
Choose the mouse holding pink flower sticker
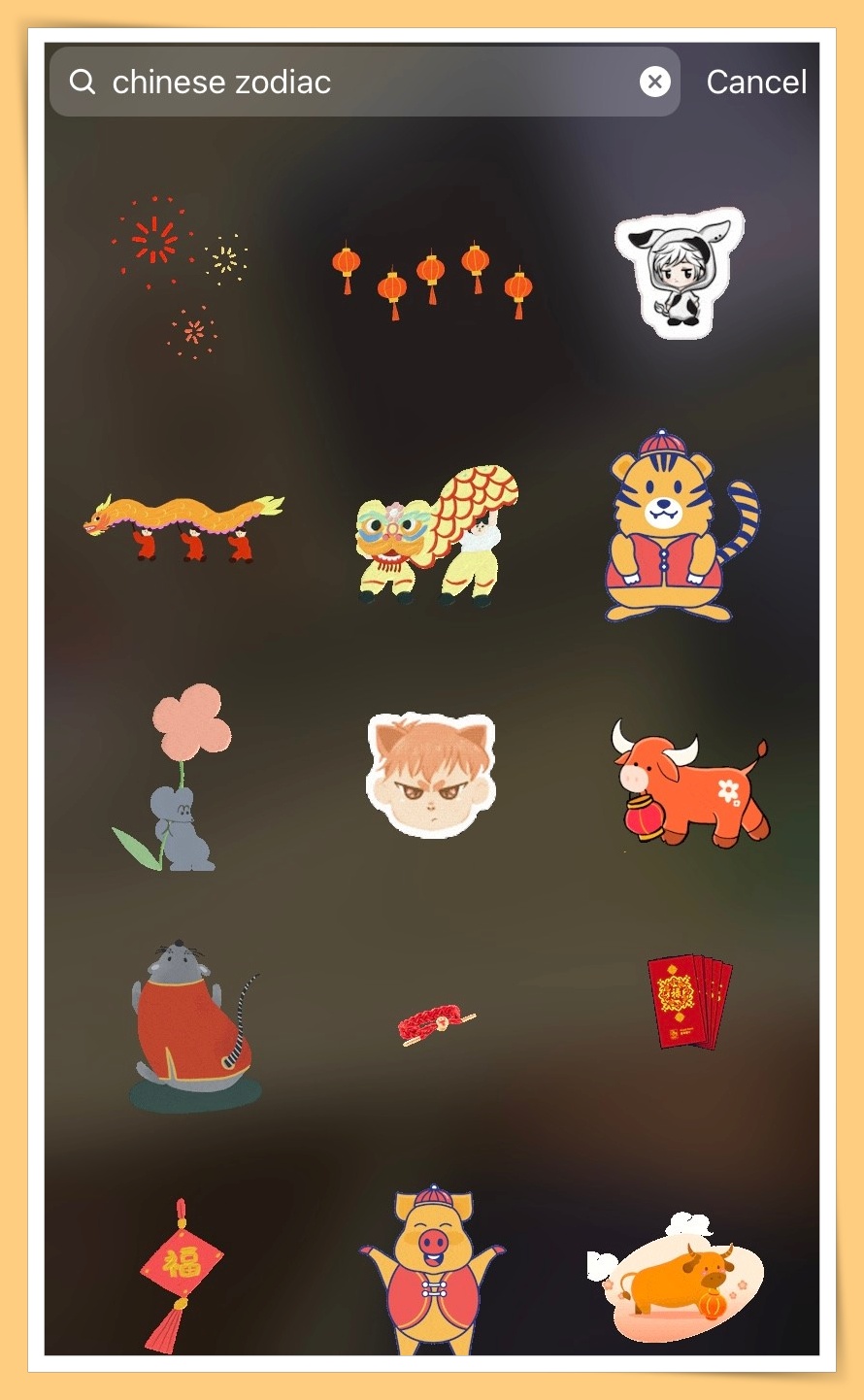click(x=179, y=778)
